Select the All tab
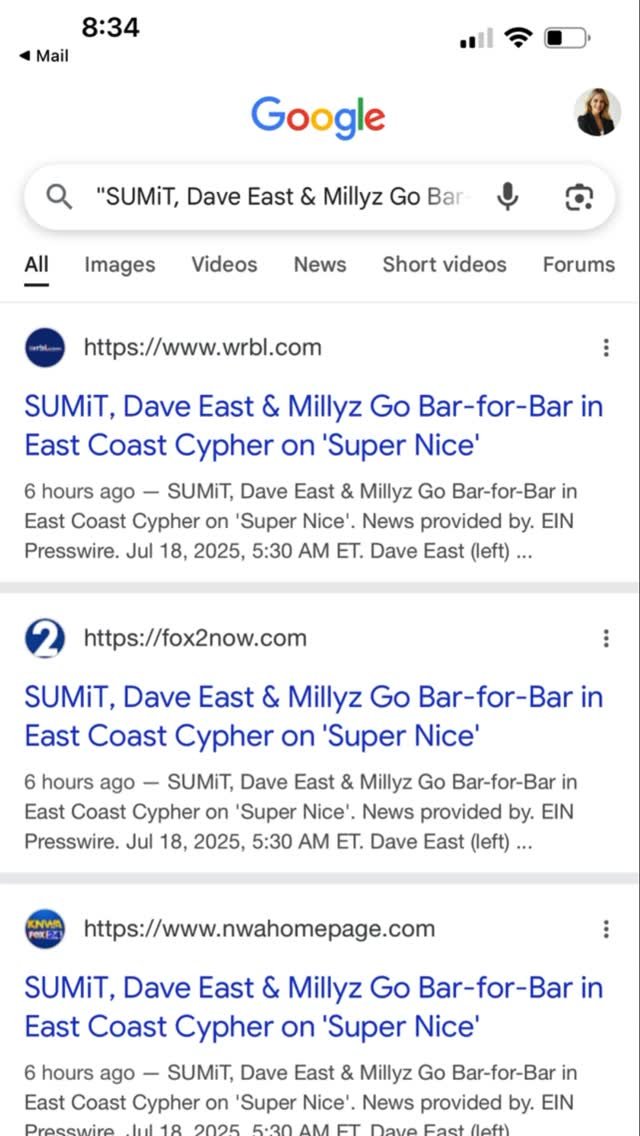This screenshot has height=1136, width=640. (x=36, y=265)
